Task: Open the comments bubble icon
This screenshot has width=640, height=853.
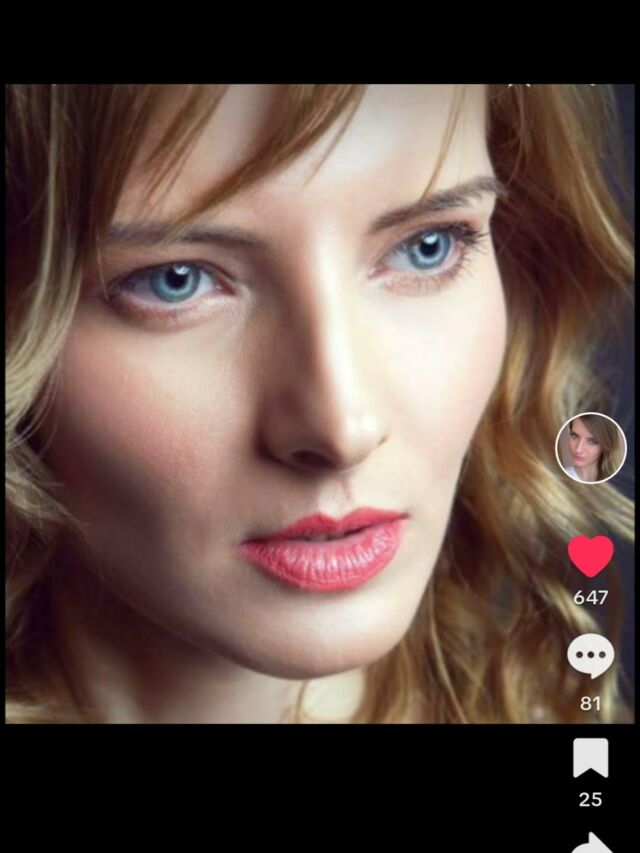Action: pos(591,657)
